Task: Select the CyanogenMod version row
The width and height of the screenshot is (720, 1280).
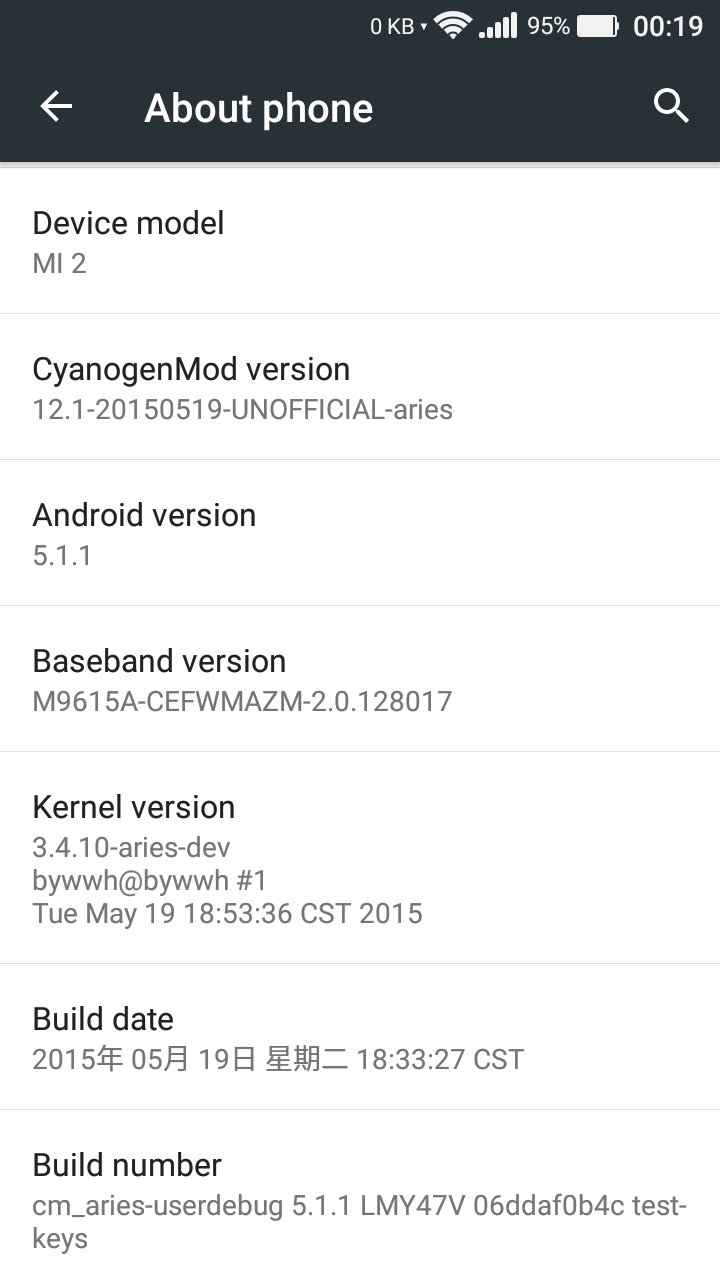Action: [360, 387]
